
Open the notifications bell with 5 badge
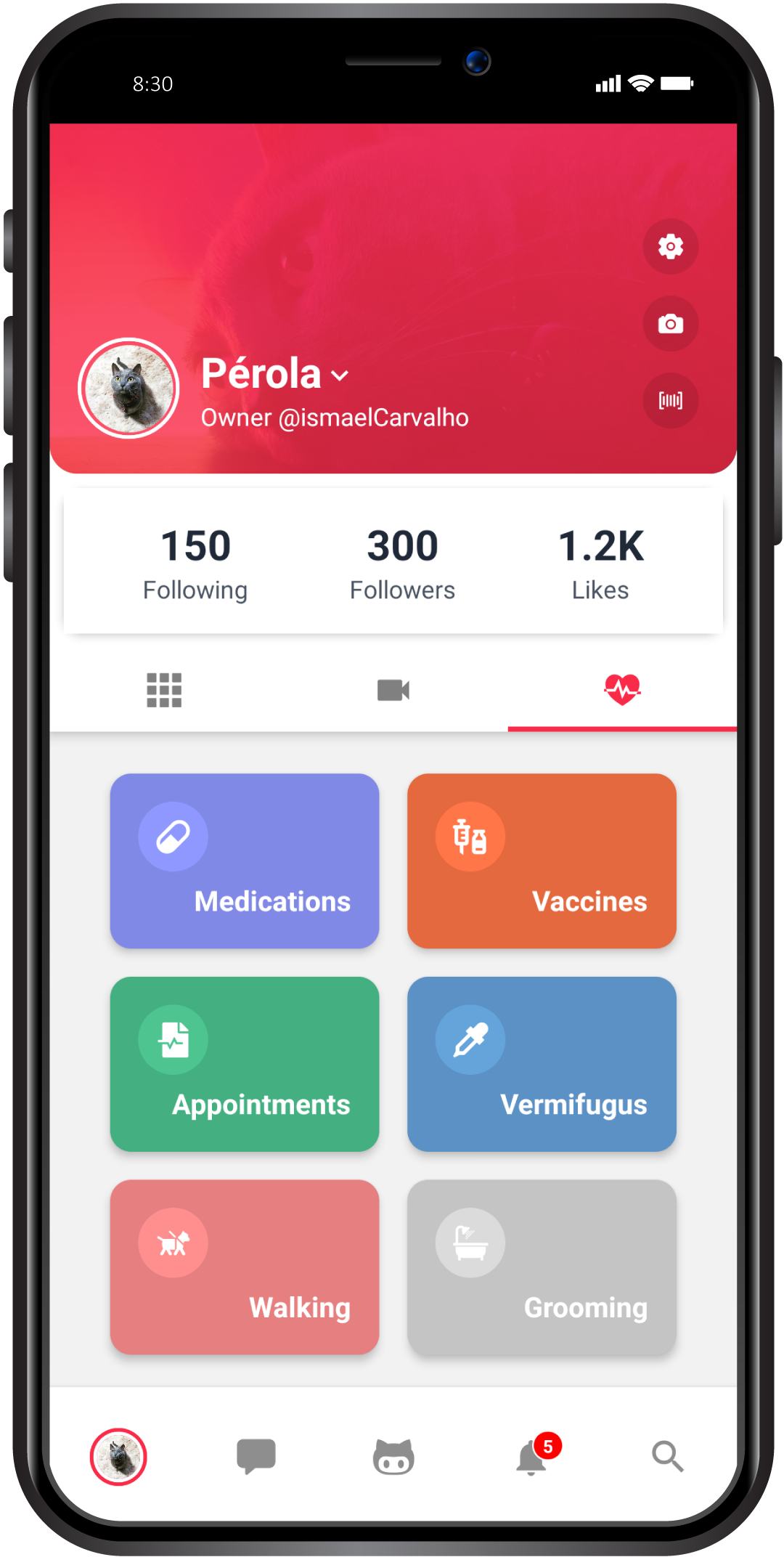533,1457
